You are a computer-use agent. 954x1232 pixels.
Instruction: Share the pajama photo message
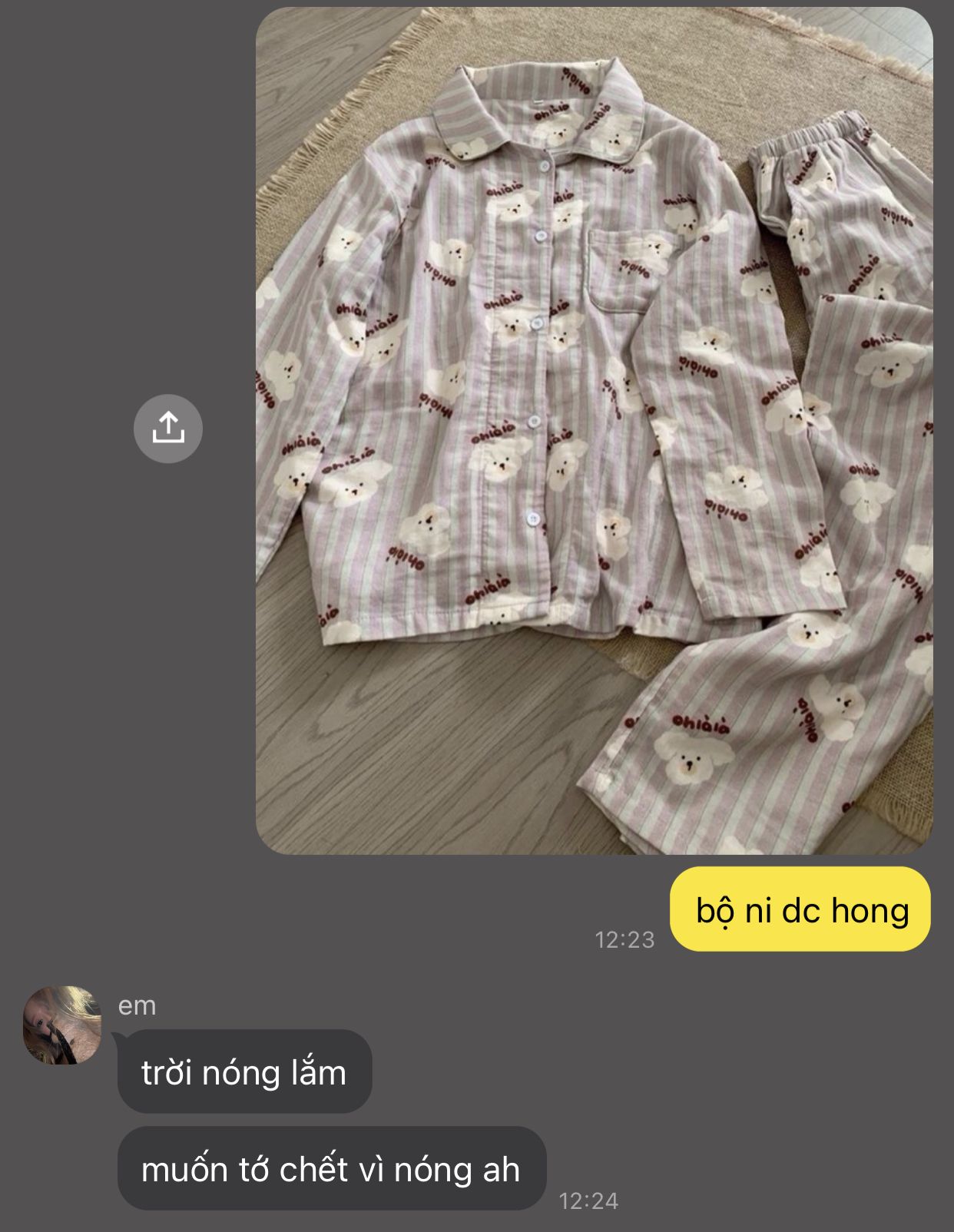(167, 429)
